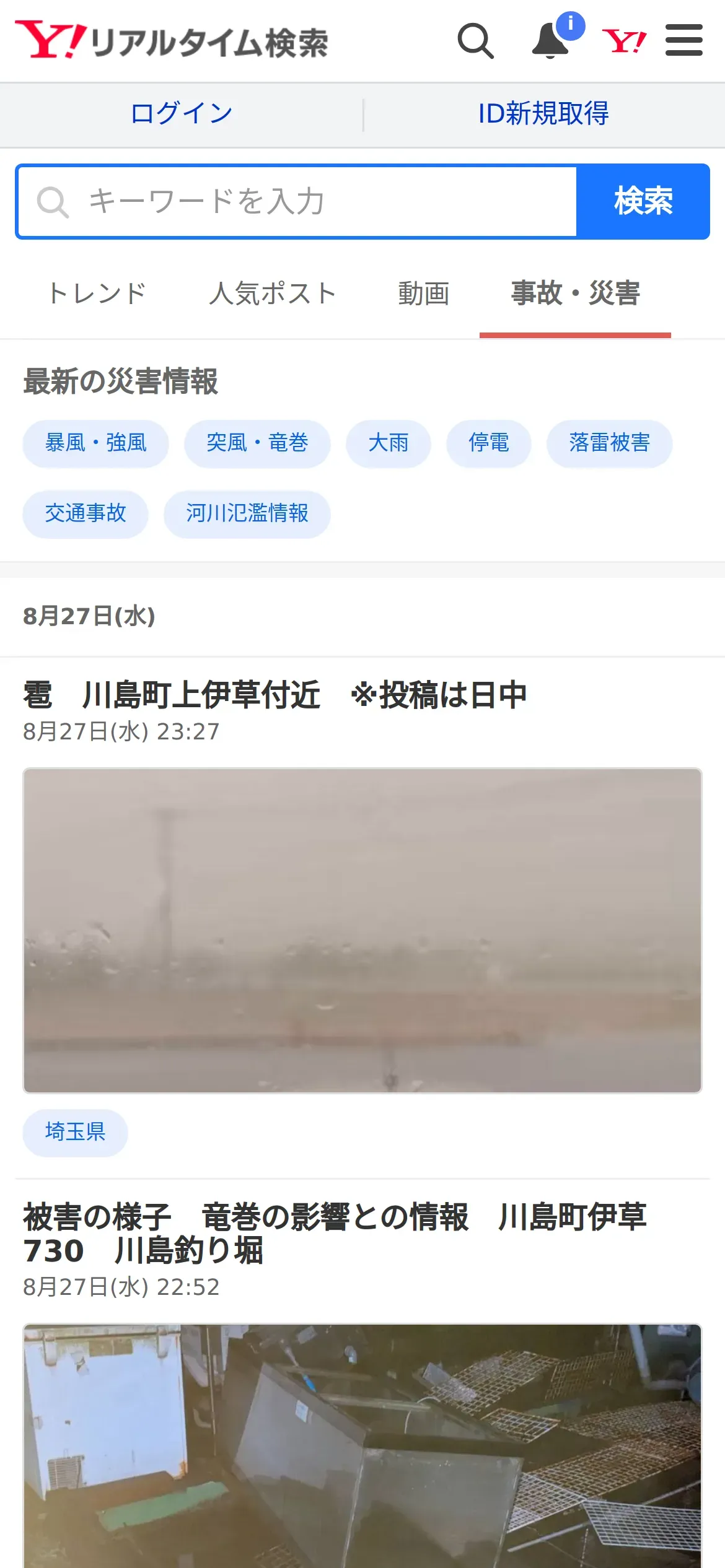Tap the ログイン link
This screenshot has width=725, height=1568.
pyautogui.click(x=182, y=114)
